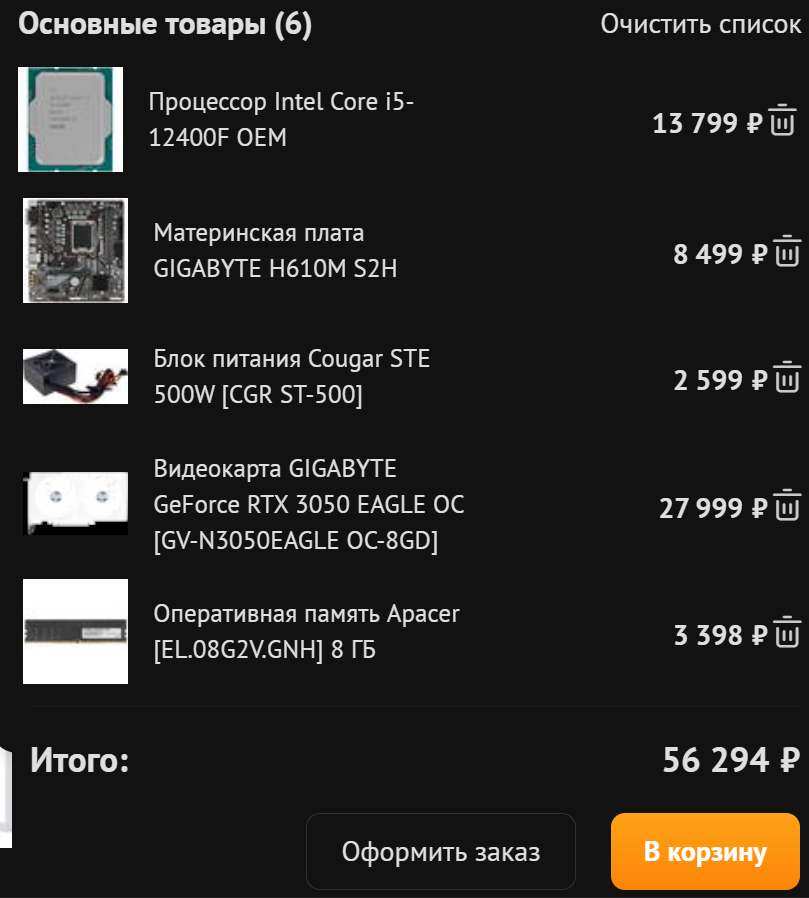Remove the GIGABYTE RTX 3050 video card
This screenshot has width=809, height=898.
[788, 505]
